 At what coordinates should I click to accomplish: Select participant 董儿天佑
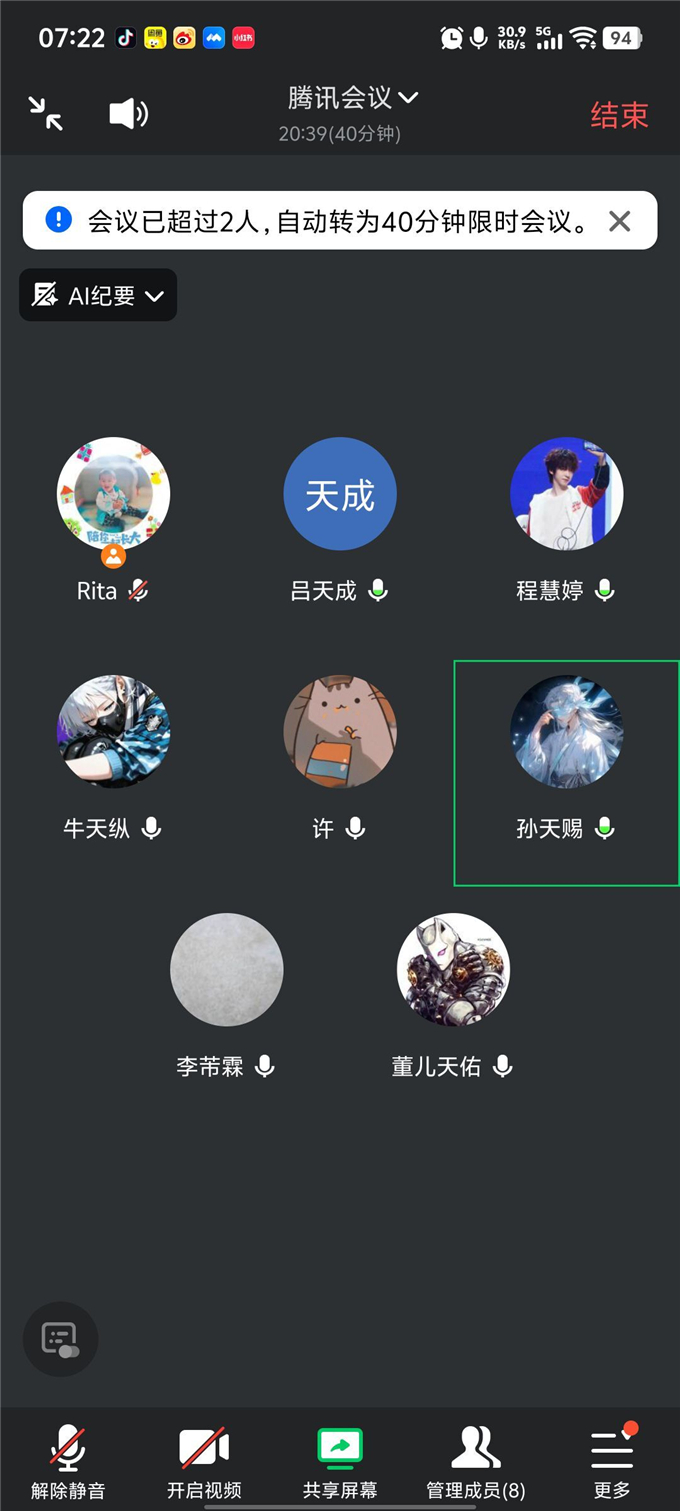453,970
